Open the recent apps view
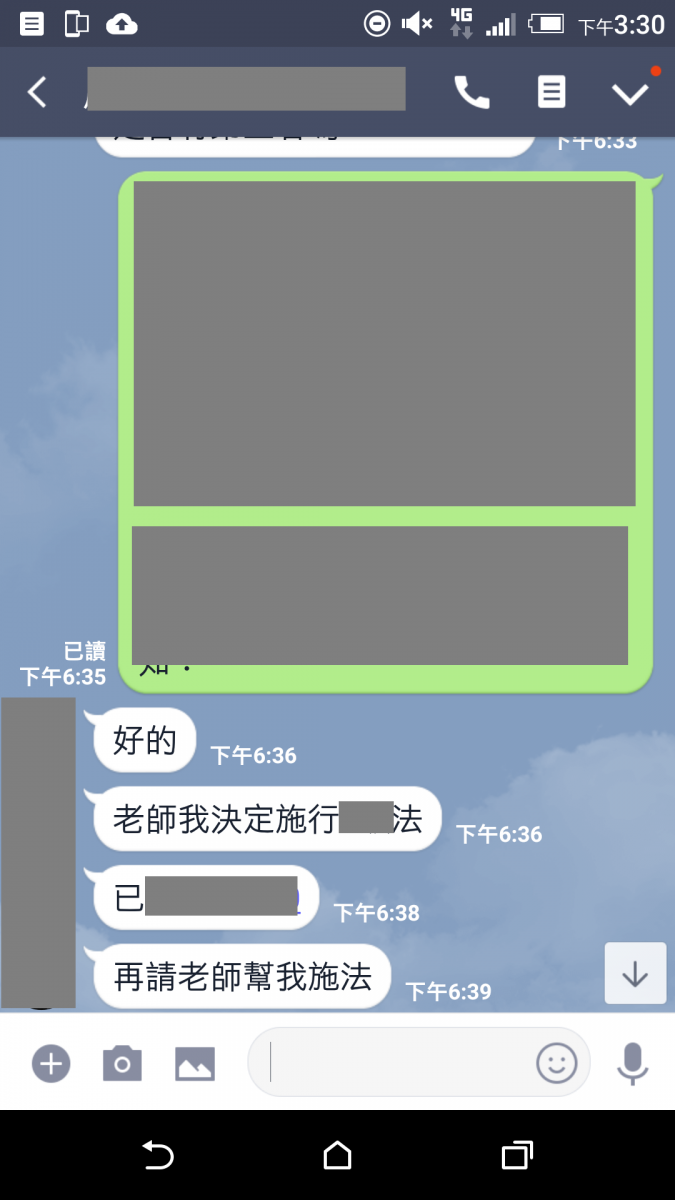This screenshot has height=1200, width=675. pos(516,1156)
